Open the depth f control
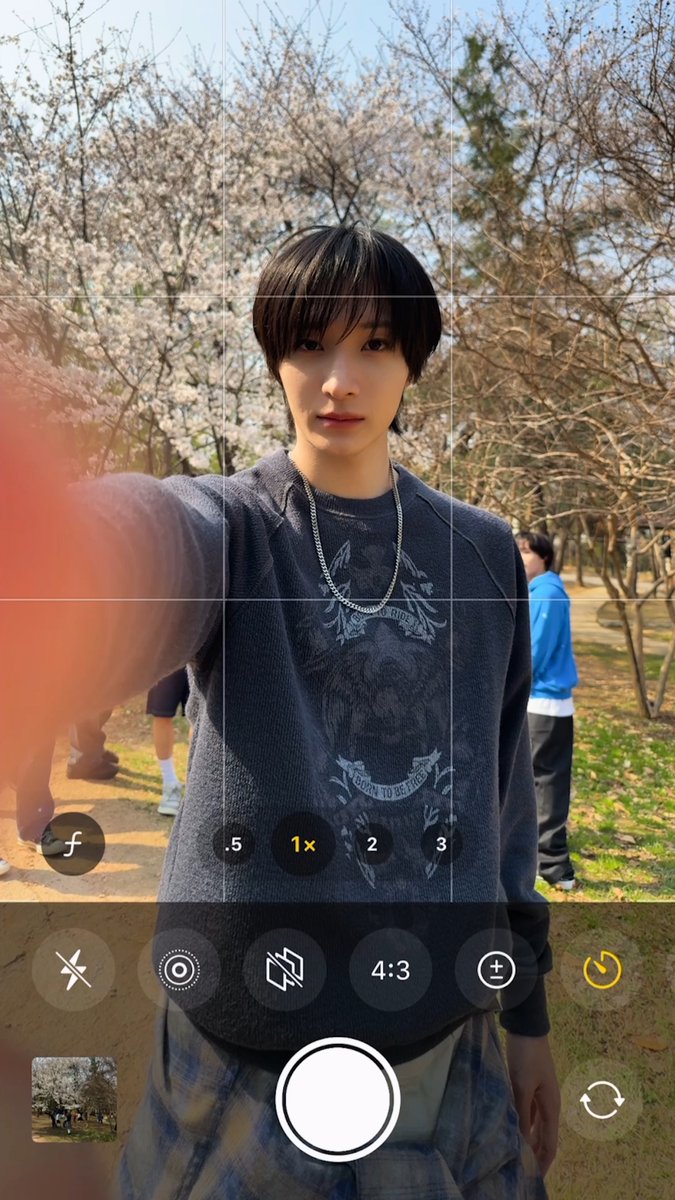This screenshot has height=1200, width=675. coord(73,844)
